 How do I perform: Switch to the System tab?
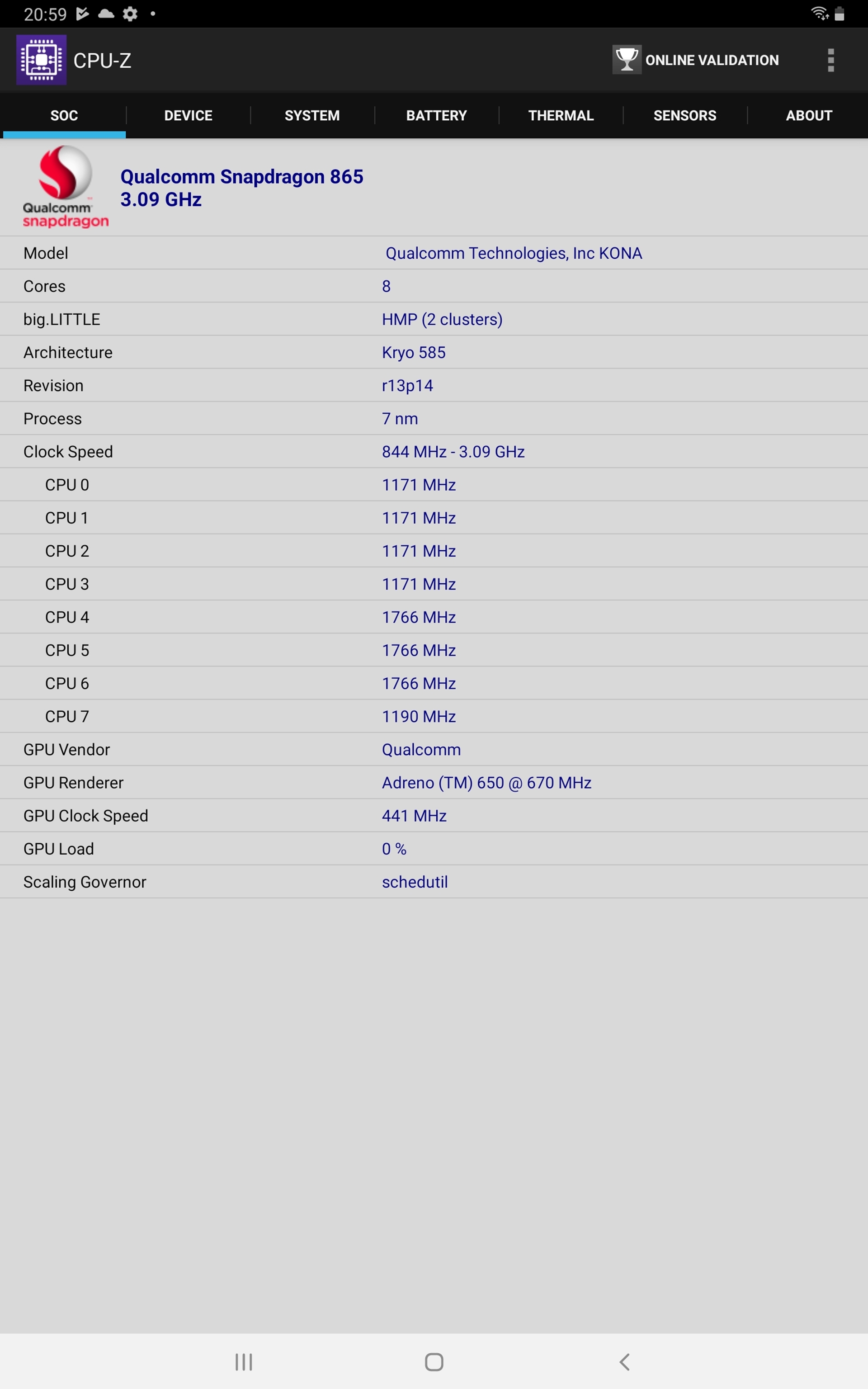(312, 115)
